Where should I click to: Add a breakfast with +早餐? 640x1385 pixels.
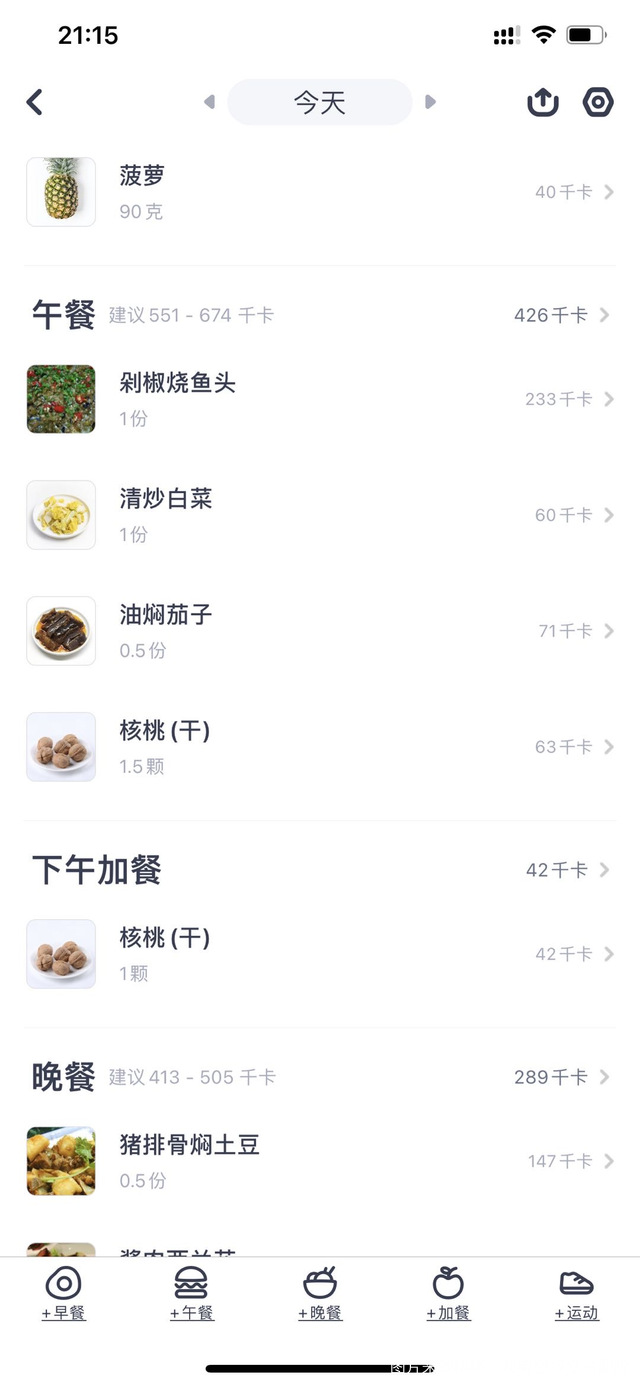tap(64, 1294)
